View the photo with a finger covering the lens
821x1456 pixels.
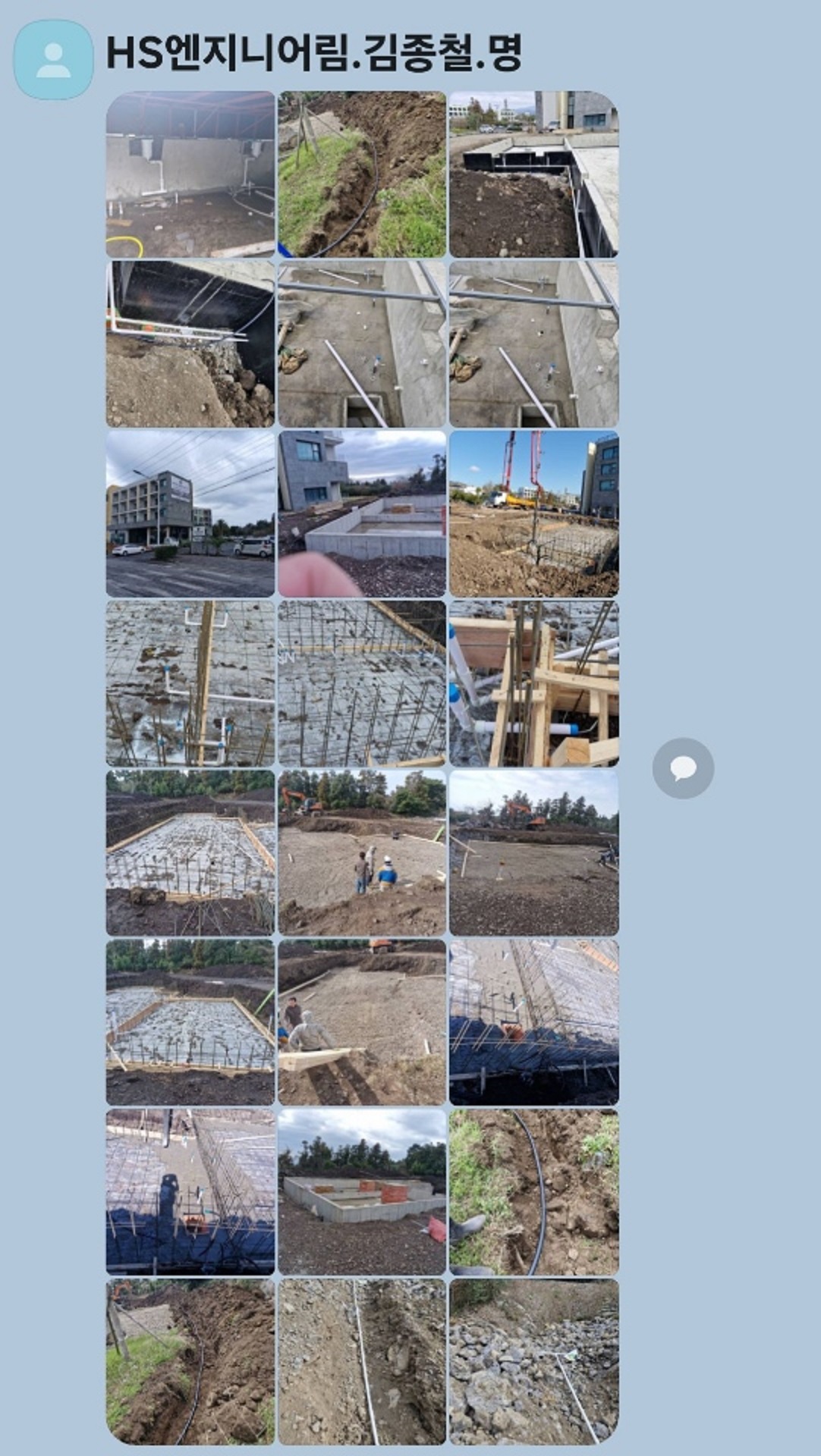click(x=362, y=514)
